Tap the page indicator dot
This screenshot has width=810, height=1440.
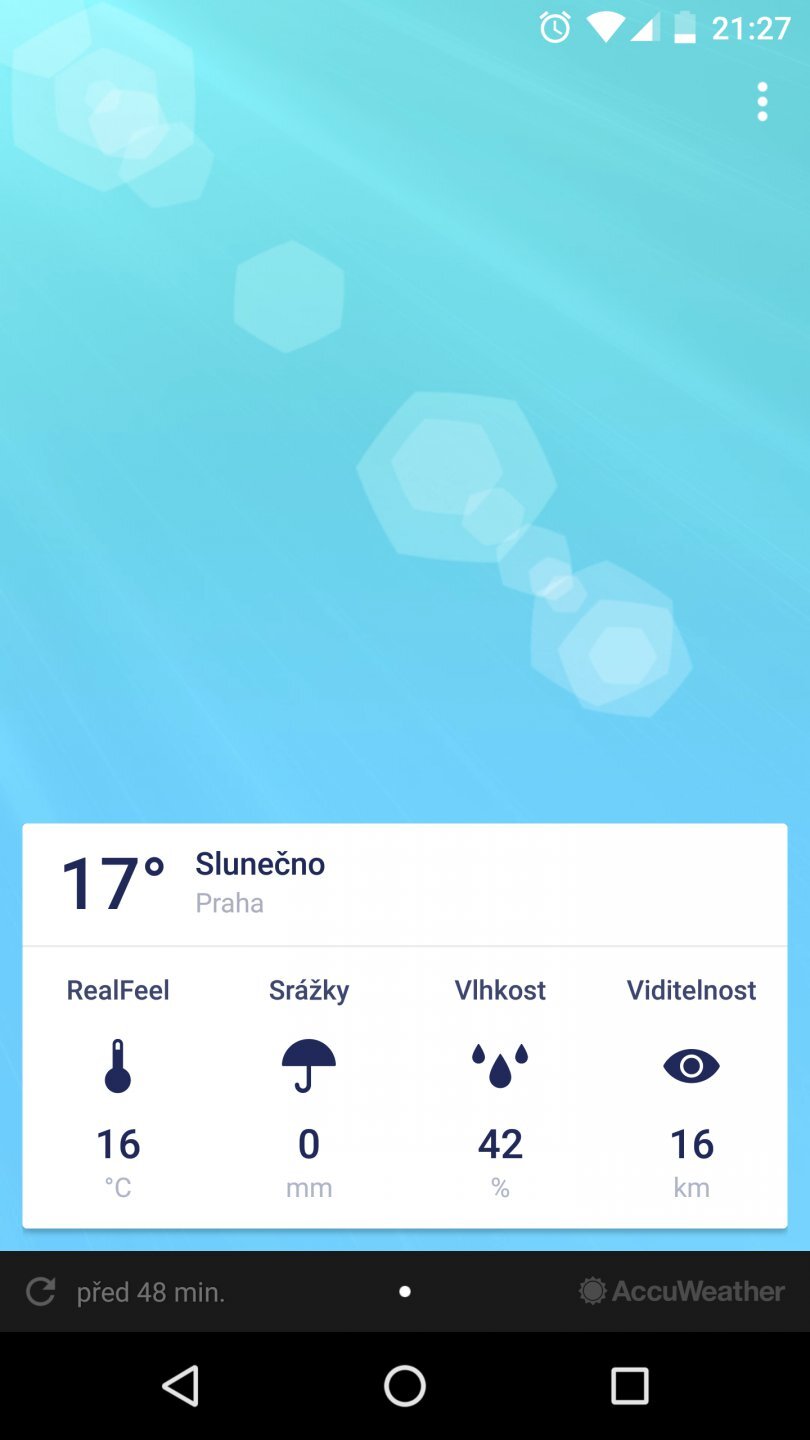405,1291
